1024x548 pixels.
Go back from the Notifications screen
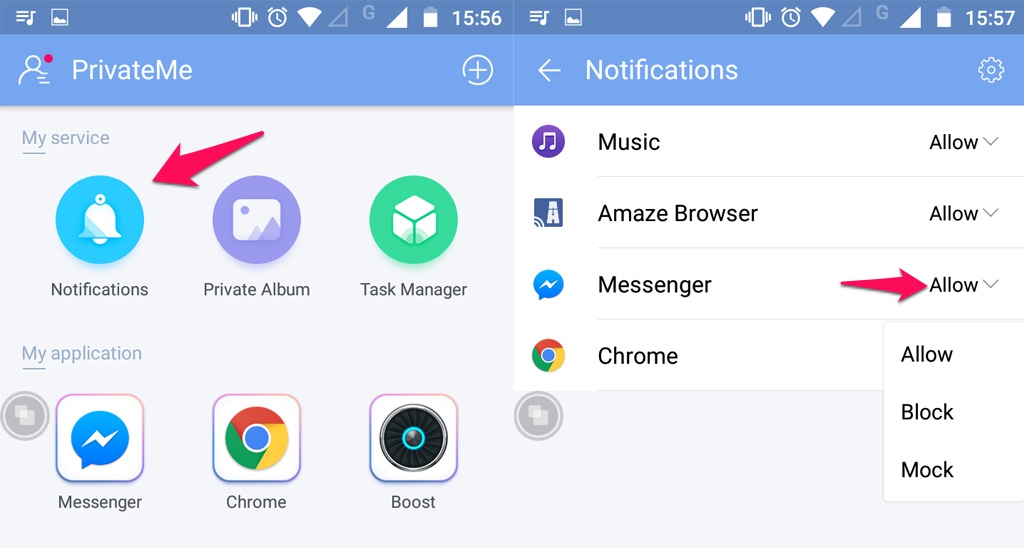[549, 70]
